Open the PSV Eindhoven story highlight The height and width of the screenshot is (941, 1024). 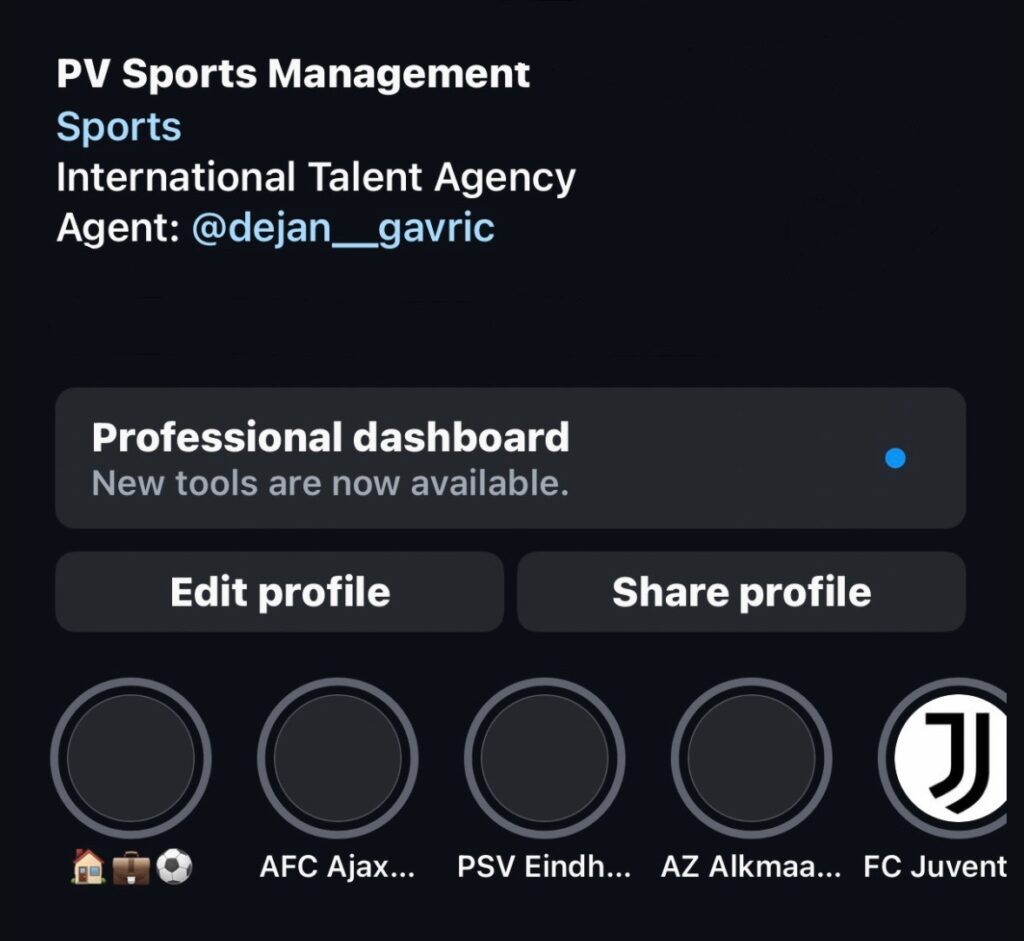(544, 759)
